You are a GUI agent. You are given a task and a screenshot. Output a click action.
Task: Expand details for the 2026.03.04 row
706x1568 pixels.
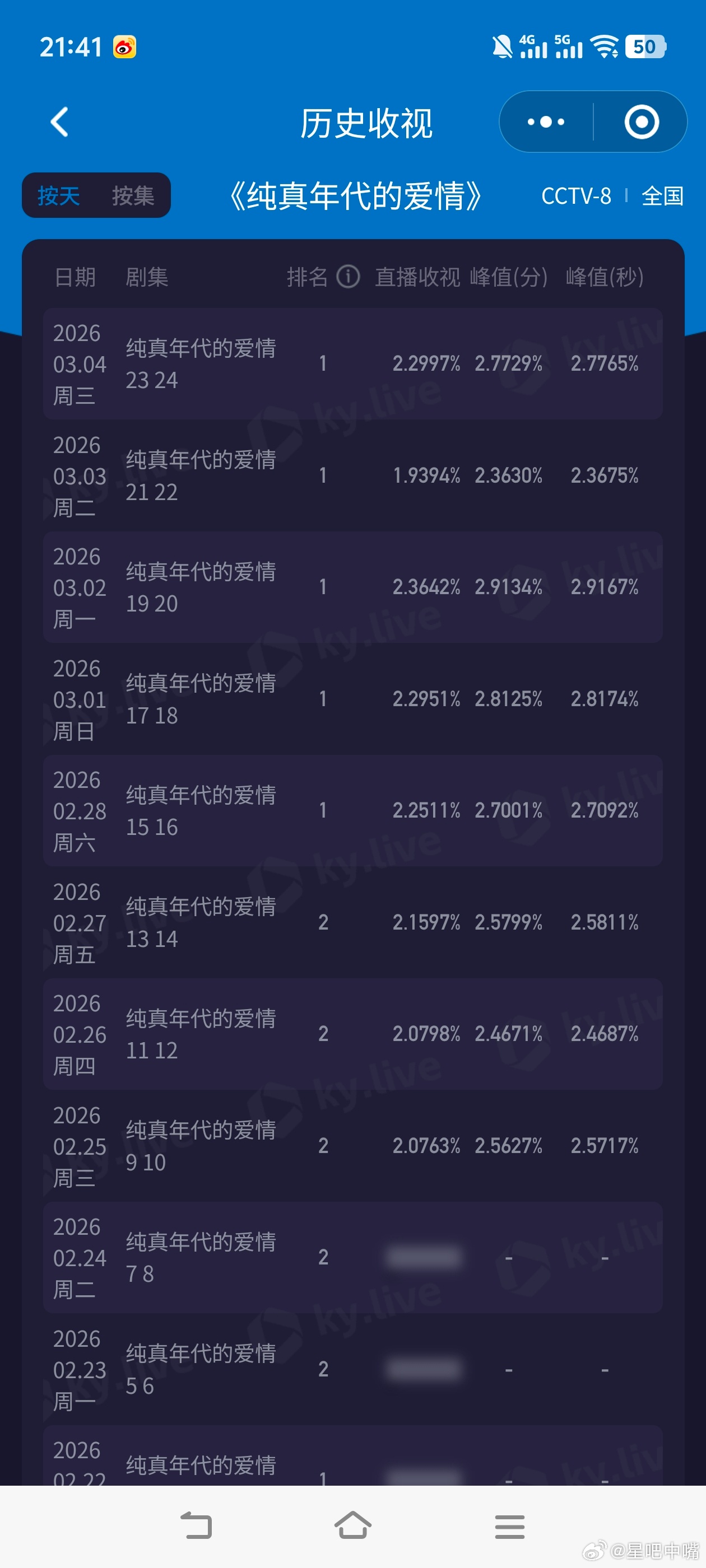(x=354, y=363)
